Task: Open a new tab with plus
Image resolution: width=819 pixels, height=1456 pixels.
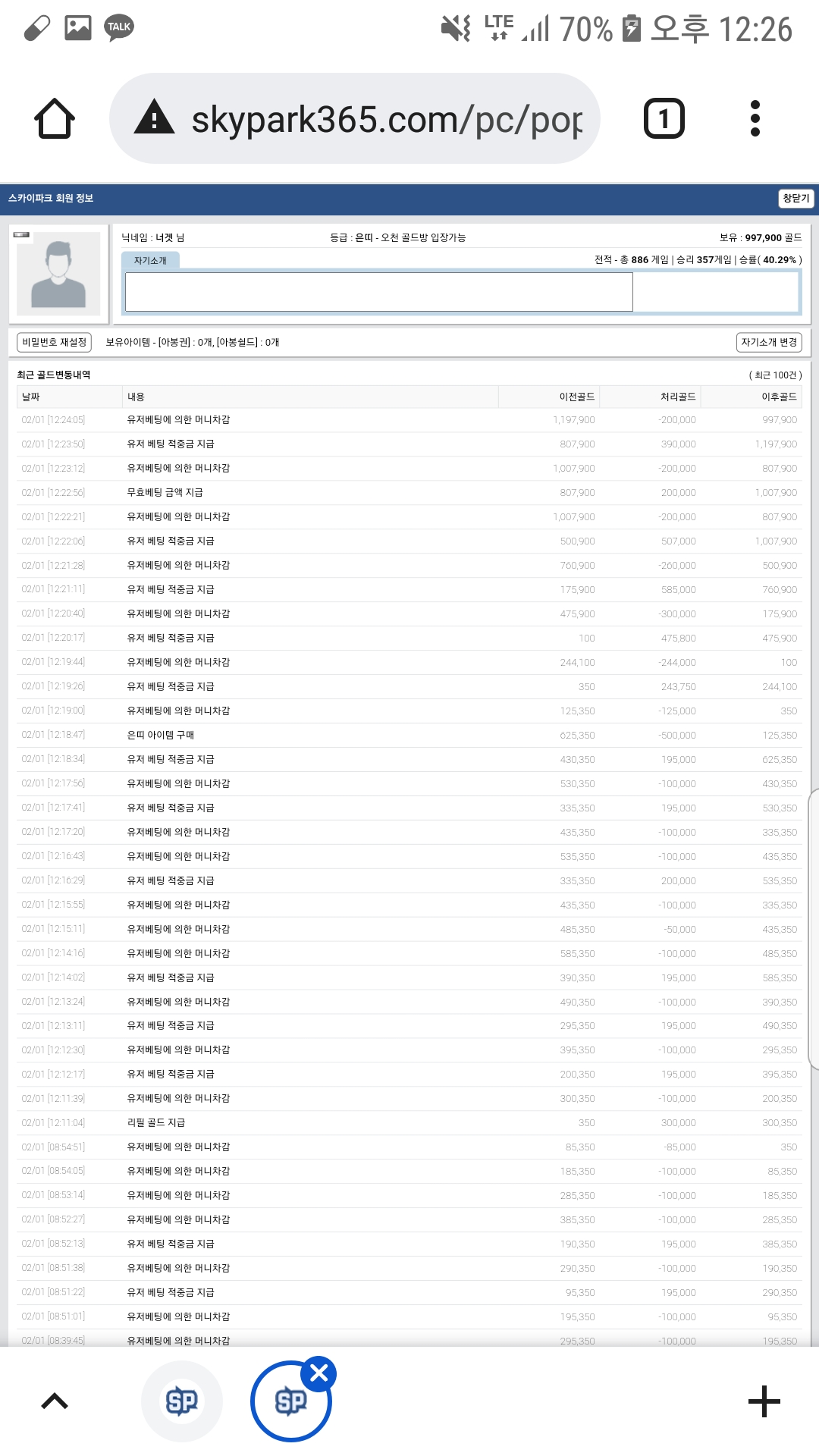Action: (x=764, y=1401)
